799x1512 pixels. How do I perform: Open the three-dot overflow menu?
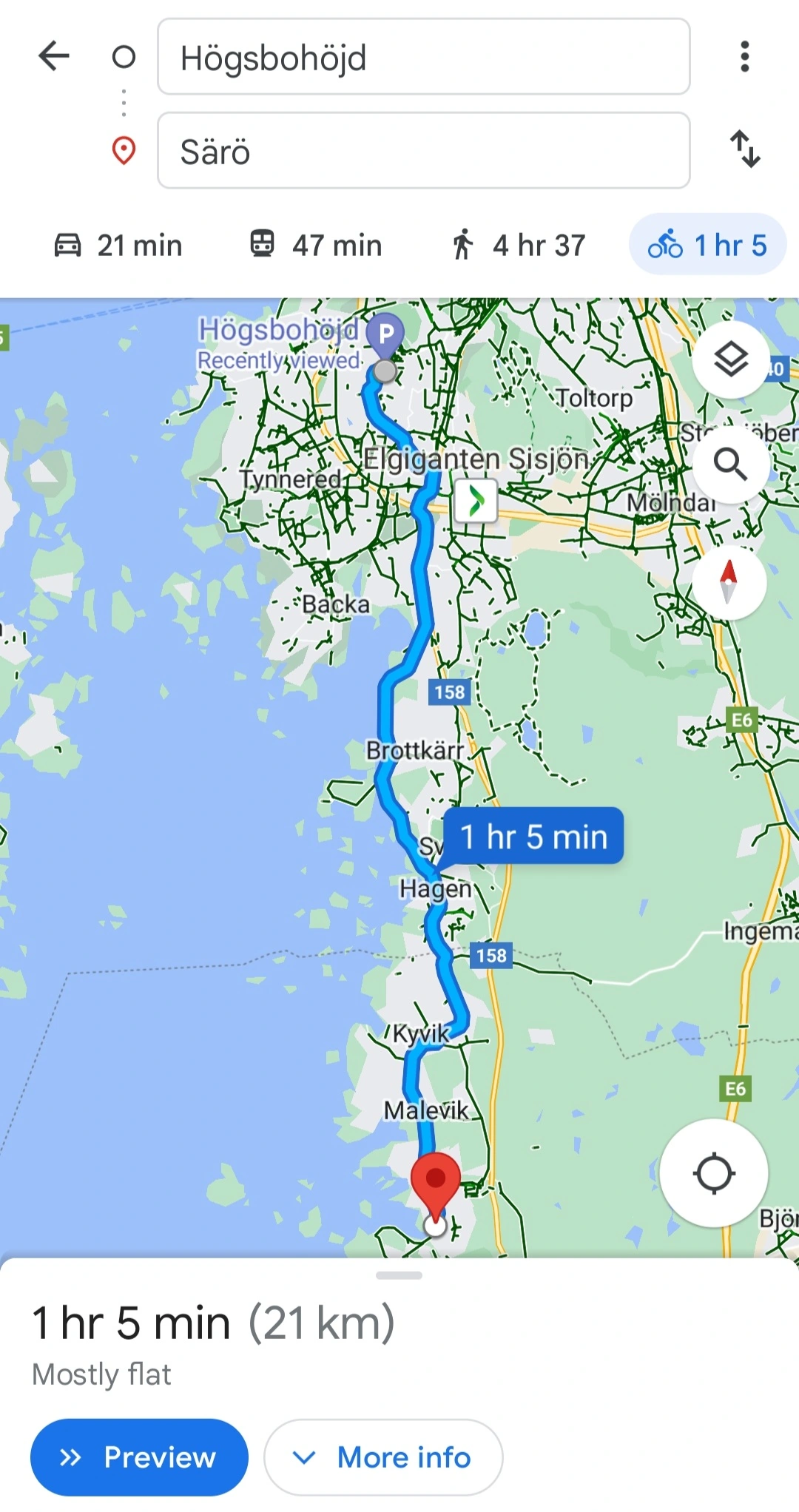(744, 57)
